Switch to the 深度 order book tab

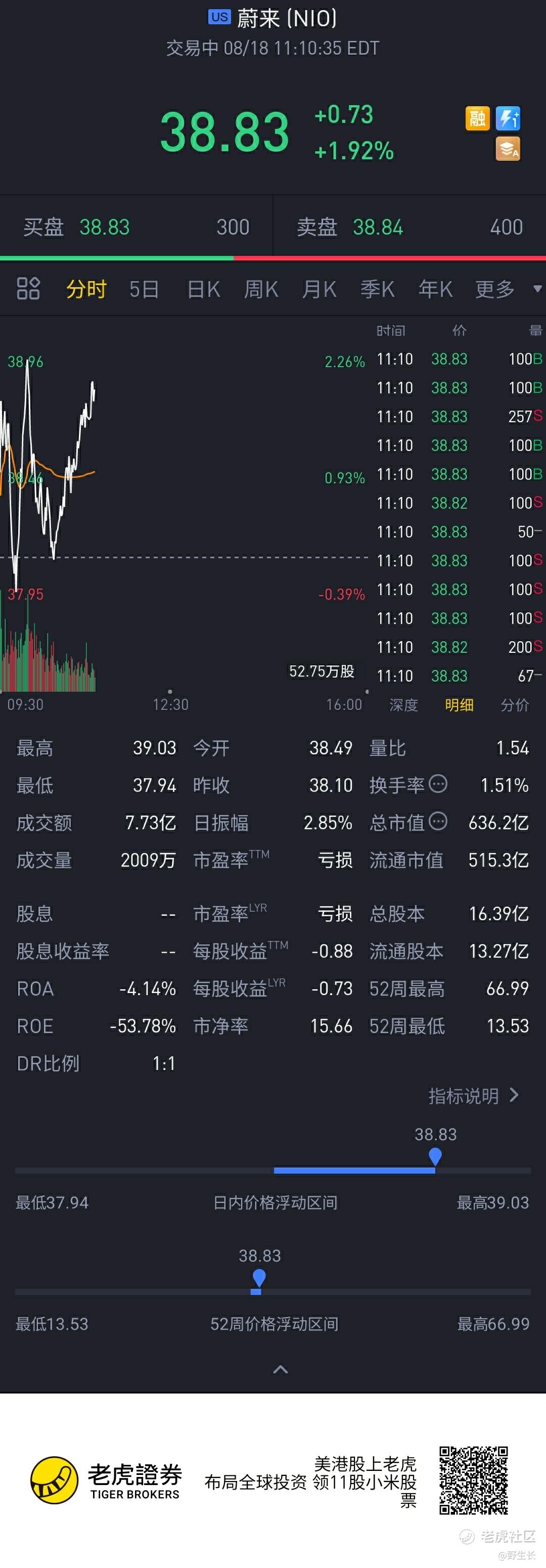tap(403, 705)
